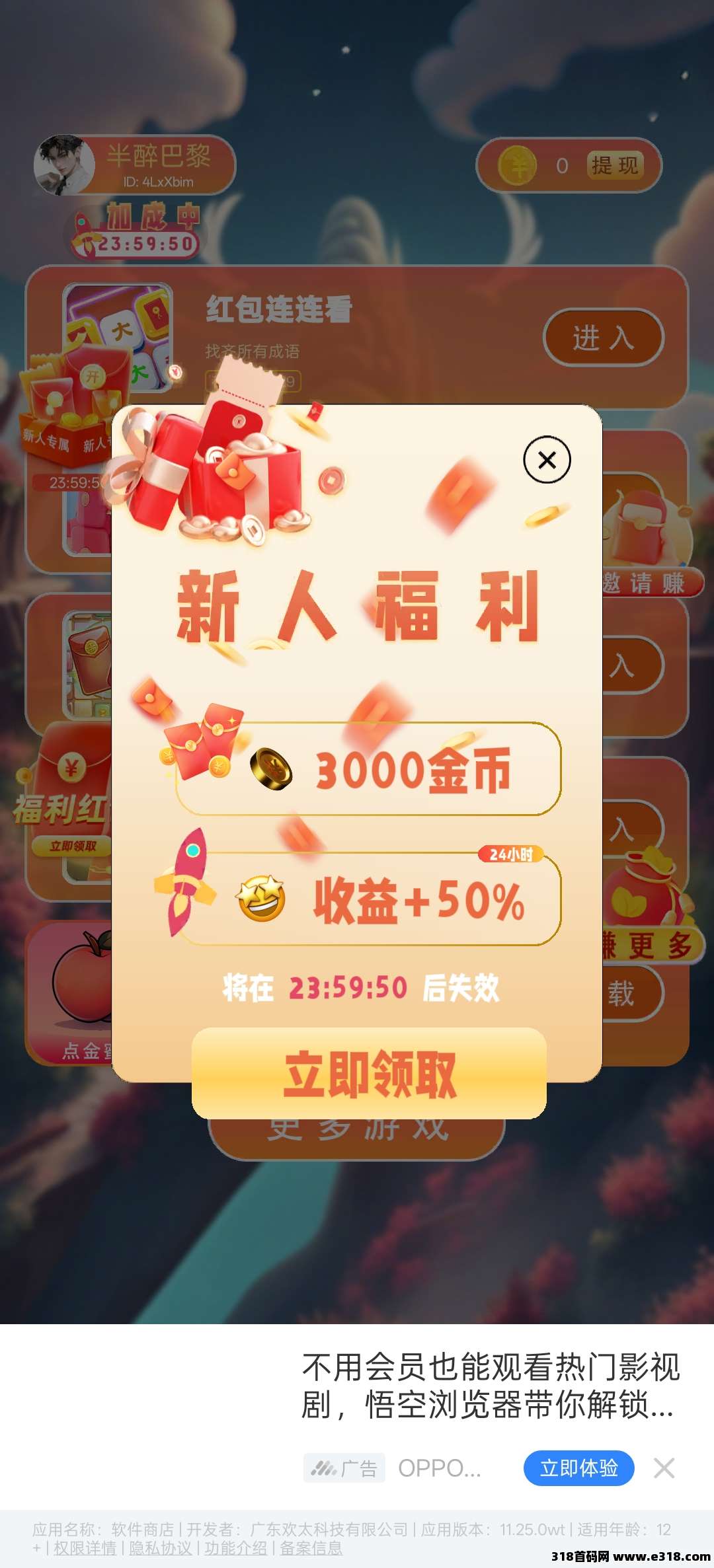Screen dimensions: 714x1568
Task: Enter the 红包连连看 game
Action: 603,338
